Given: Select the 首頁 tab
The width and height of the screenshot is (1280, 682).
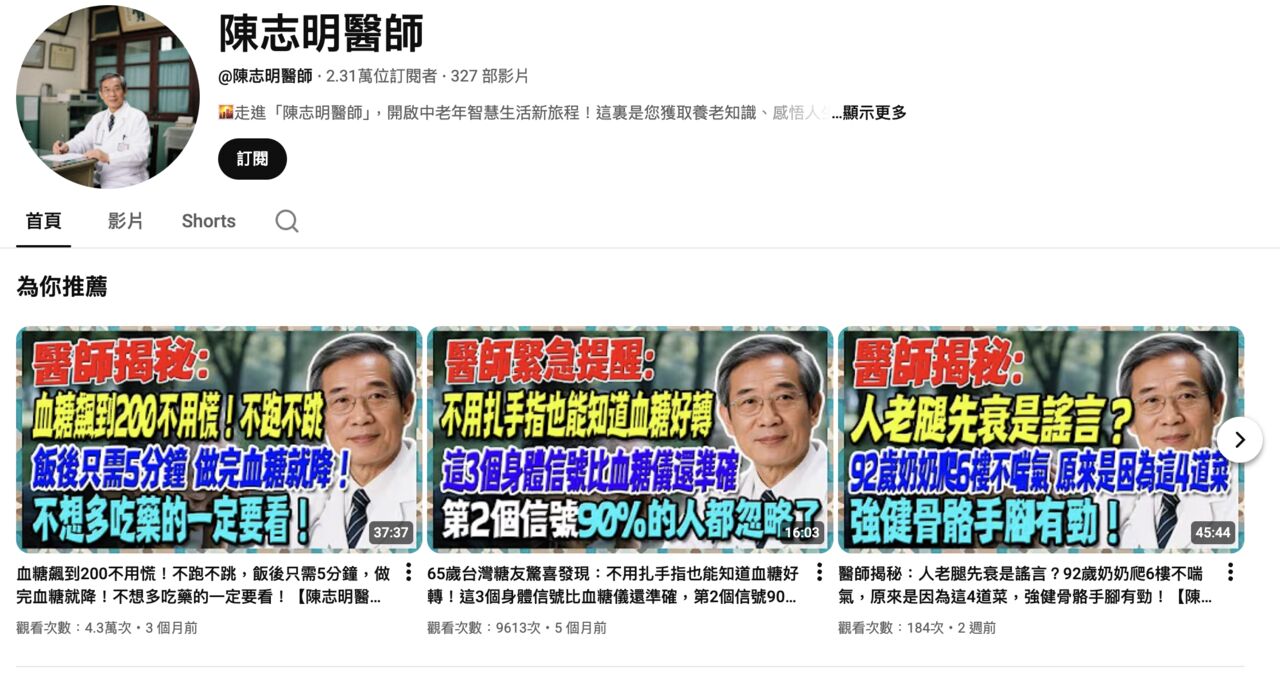Looking at the screenshot, I should [43, 221].
